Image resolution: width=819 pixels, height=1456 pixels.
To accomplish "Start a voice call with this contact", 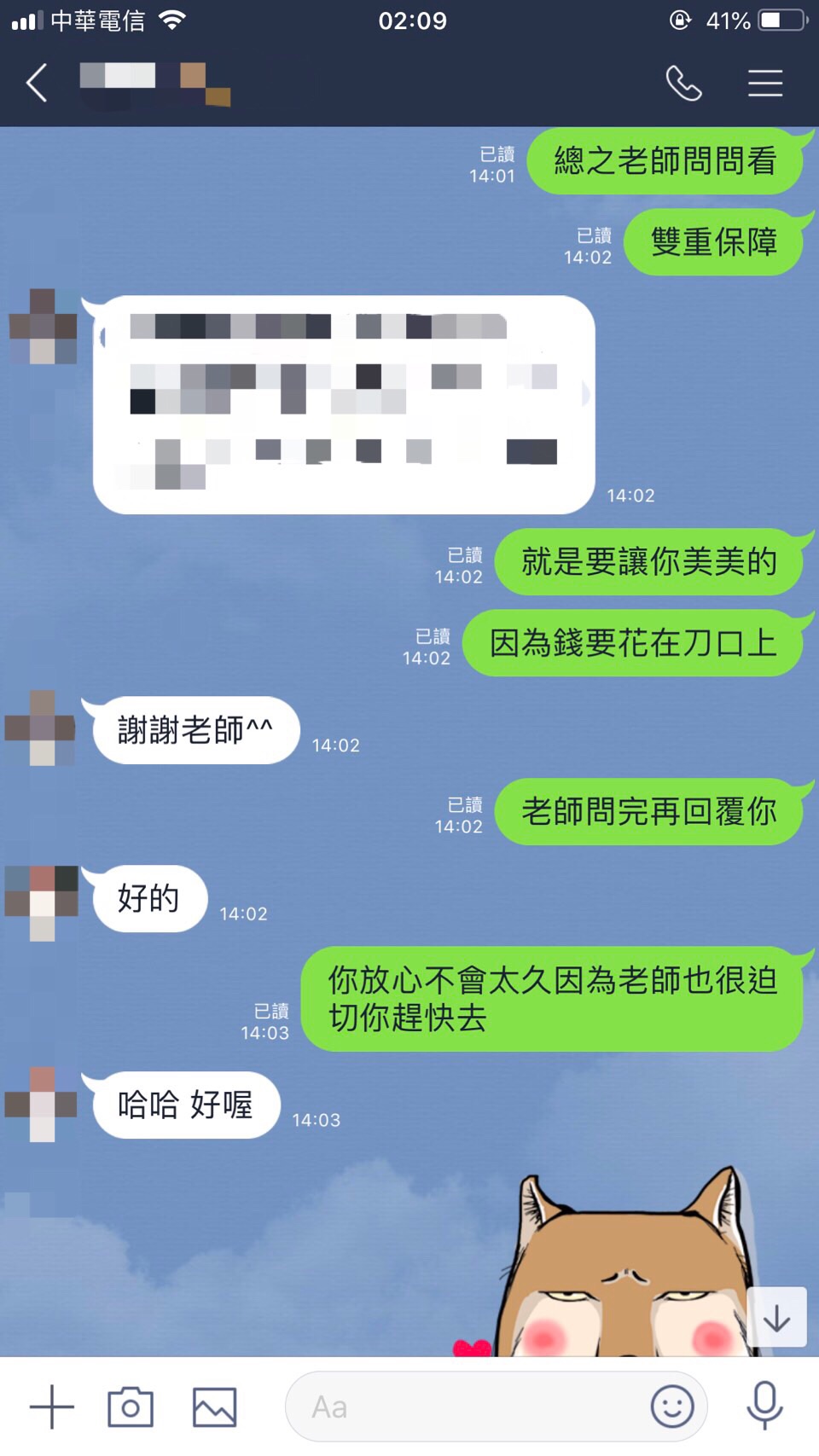I will (x=683, y=83).
